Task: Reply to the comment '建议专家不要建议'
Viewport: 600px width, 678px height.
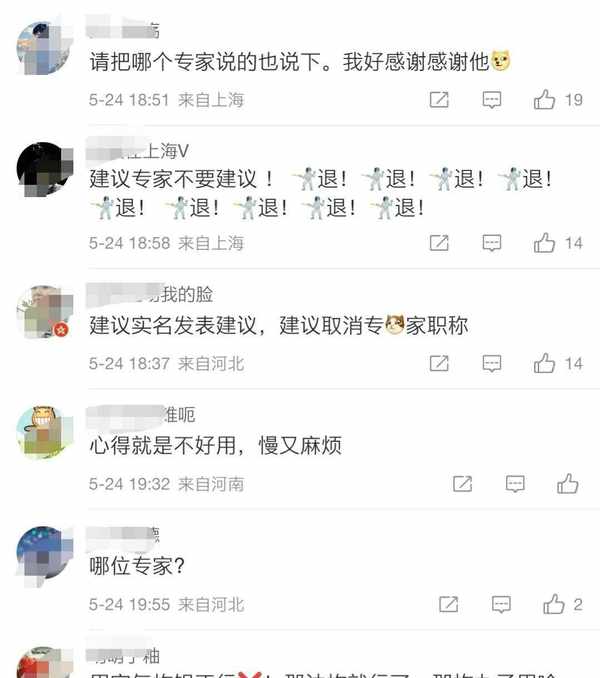Action: click(x=492, y=243)
